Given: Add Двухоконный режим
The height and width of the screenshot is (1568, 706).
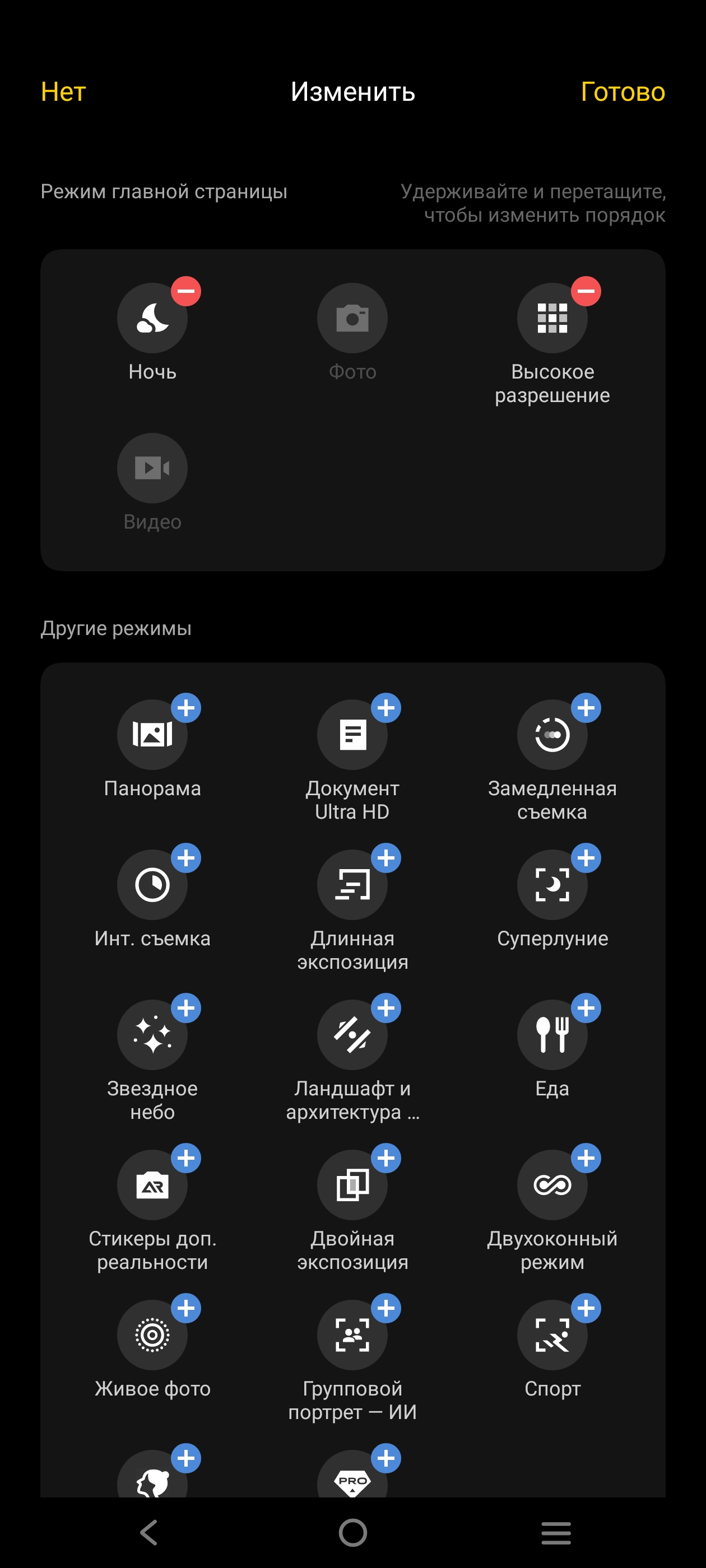Looking at the screenshot, I should pos(586,1158).
